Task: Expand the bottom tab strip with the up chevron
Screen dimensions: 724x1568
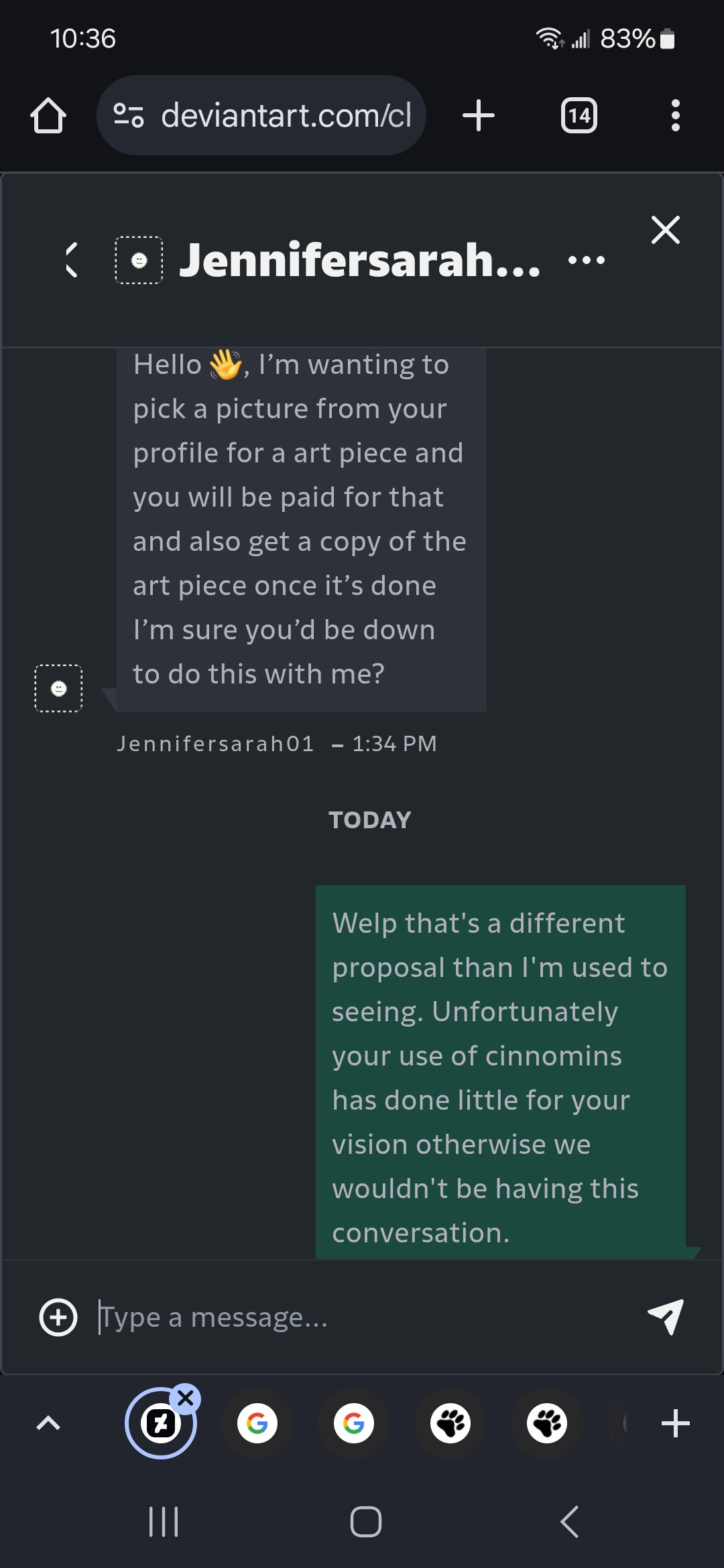Action: (48, 1423)
